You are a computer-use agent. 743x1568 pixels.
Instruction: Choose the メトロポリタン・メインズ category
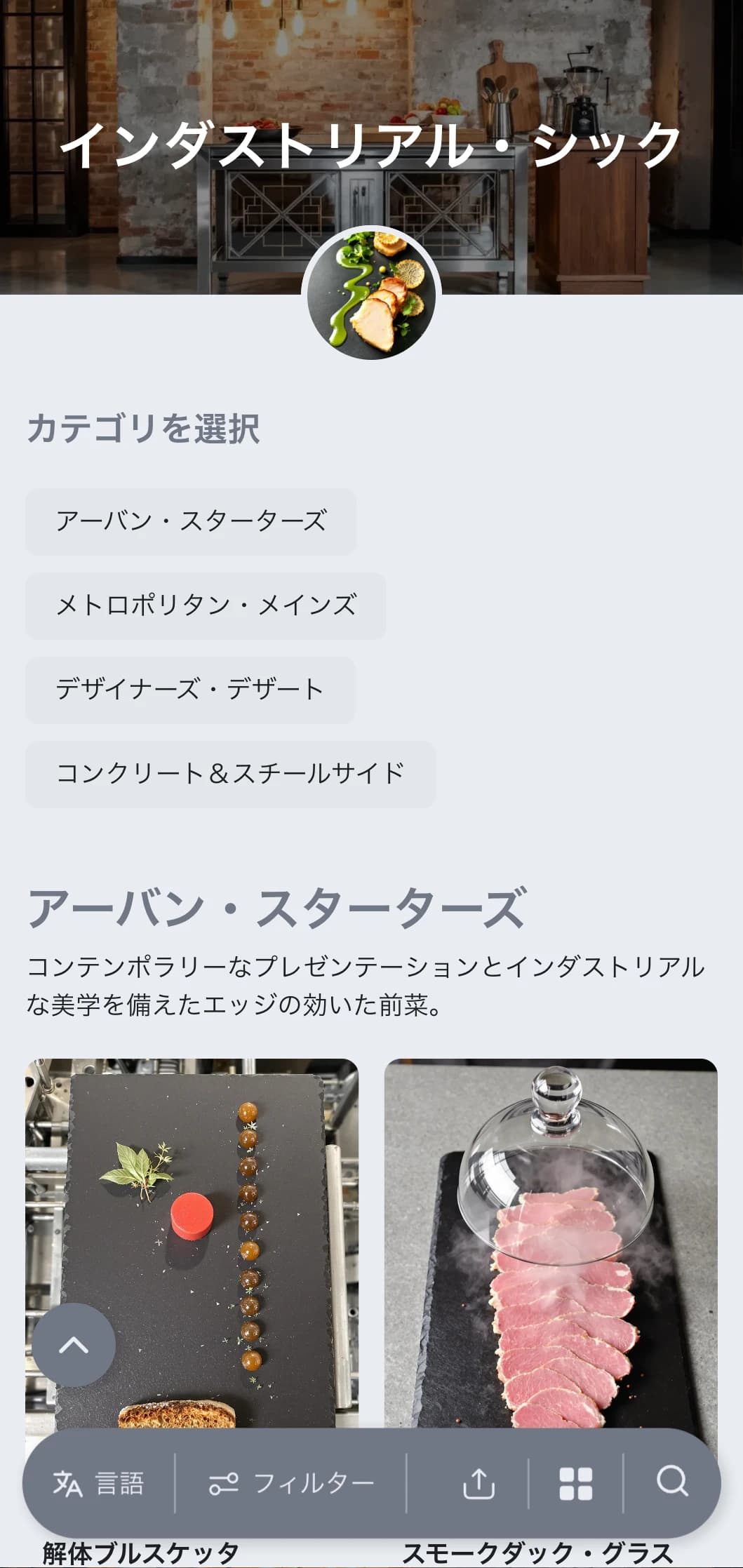click(205, 605)
